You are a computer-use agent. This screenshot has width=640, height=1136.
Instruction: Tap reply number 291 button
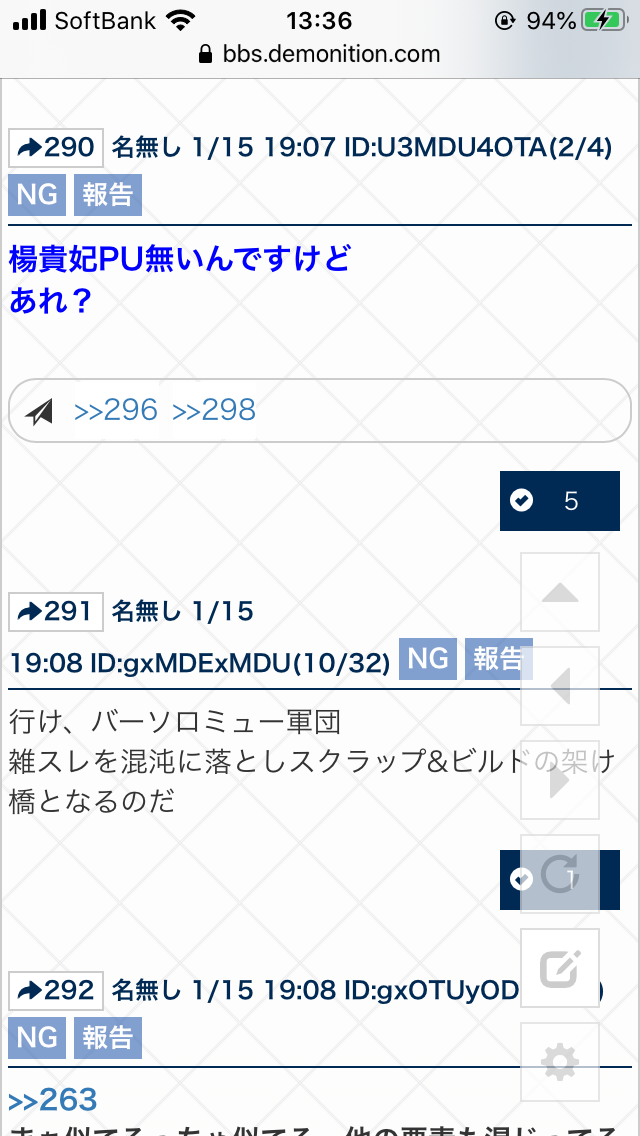click(x=56, y=610)
